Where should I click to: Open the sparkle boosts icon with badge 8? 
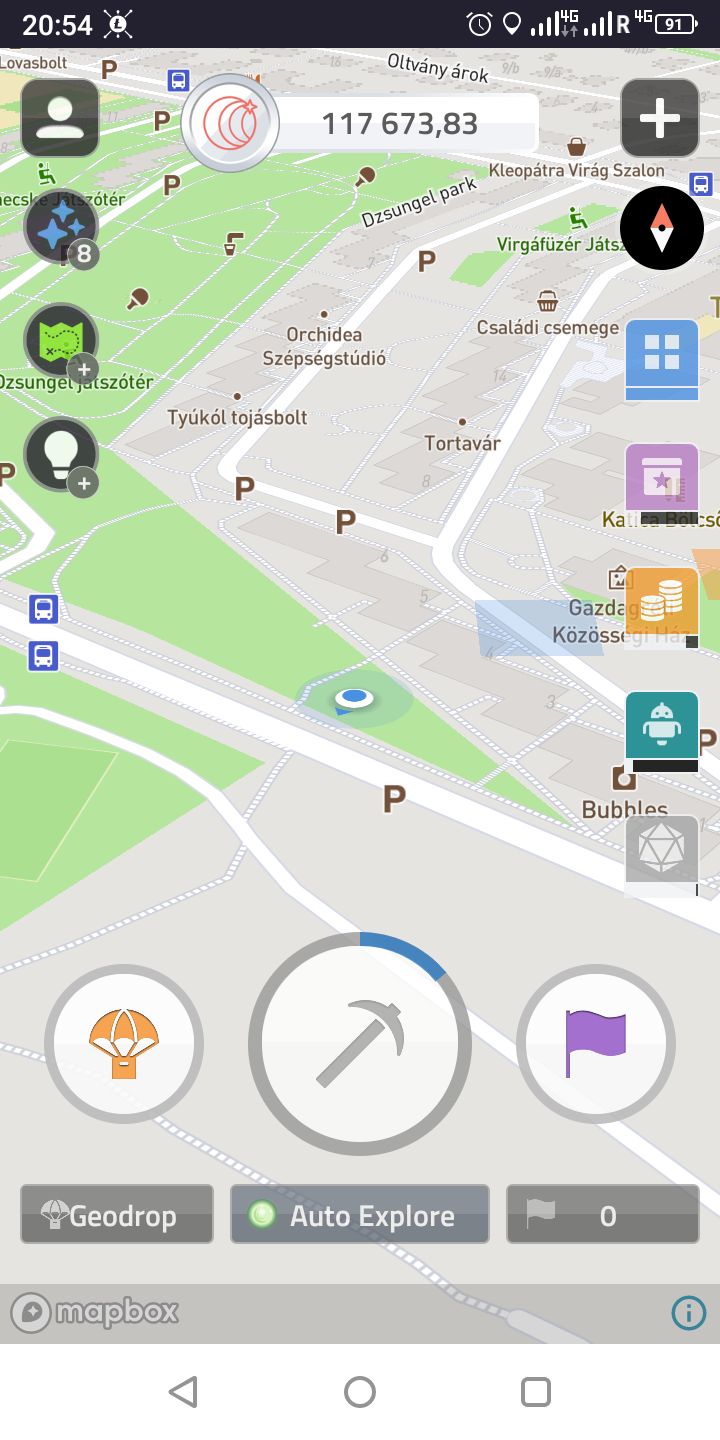coord(61,227)
